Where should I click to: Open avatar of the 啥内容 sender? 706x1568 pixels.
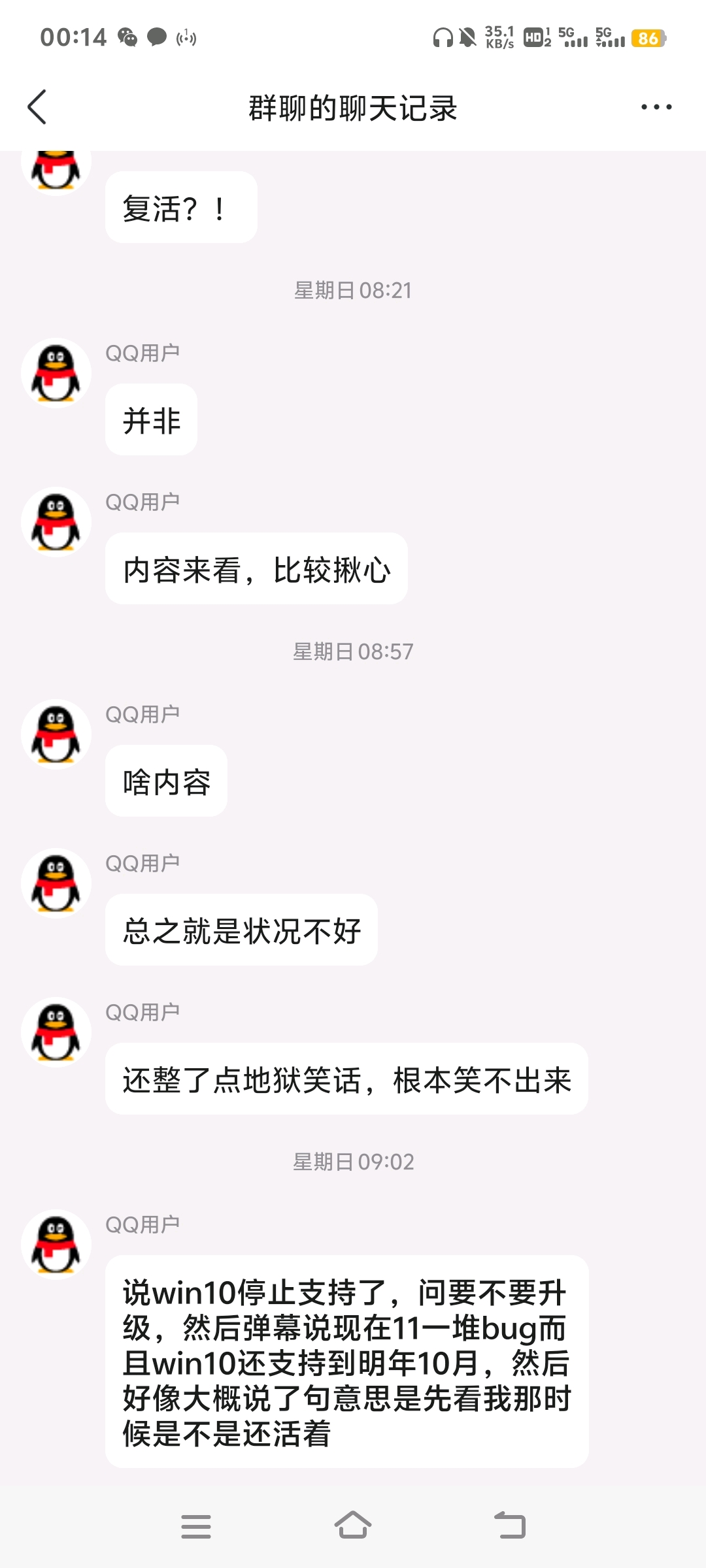56,734
